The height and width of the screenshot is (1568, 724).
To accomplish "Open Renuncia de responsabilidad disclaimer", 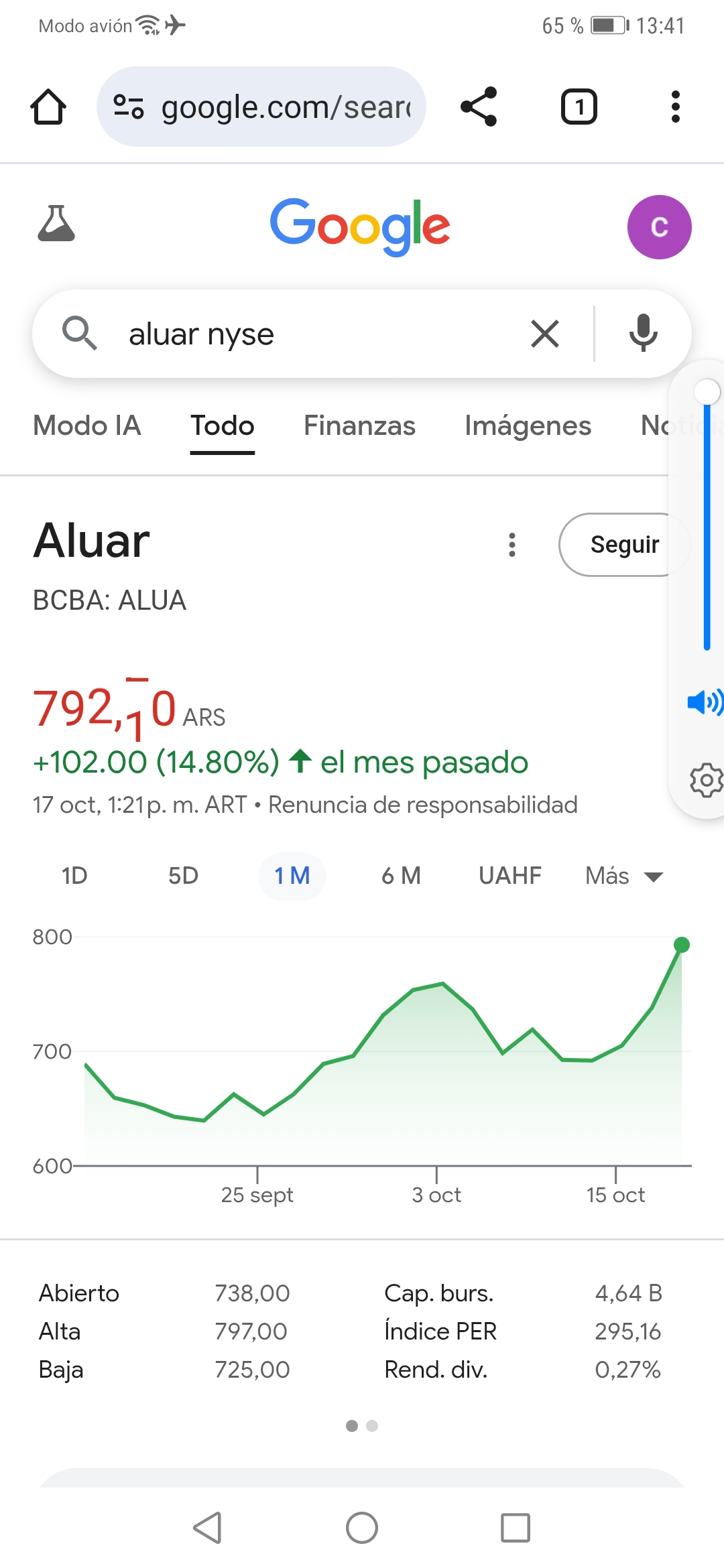I will pyautogui.click(x=422, y=805).
